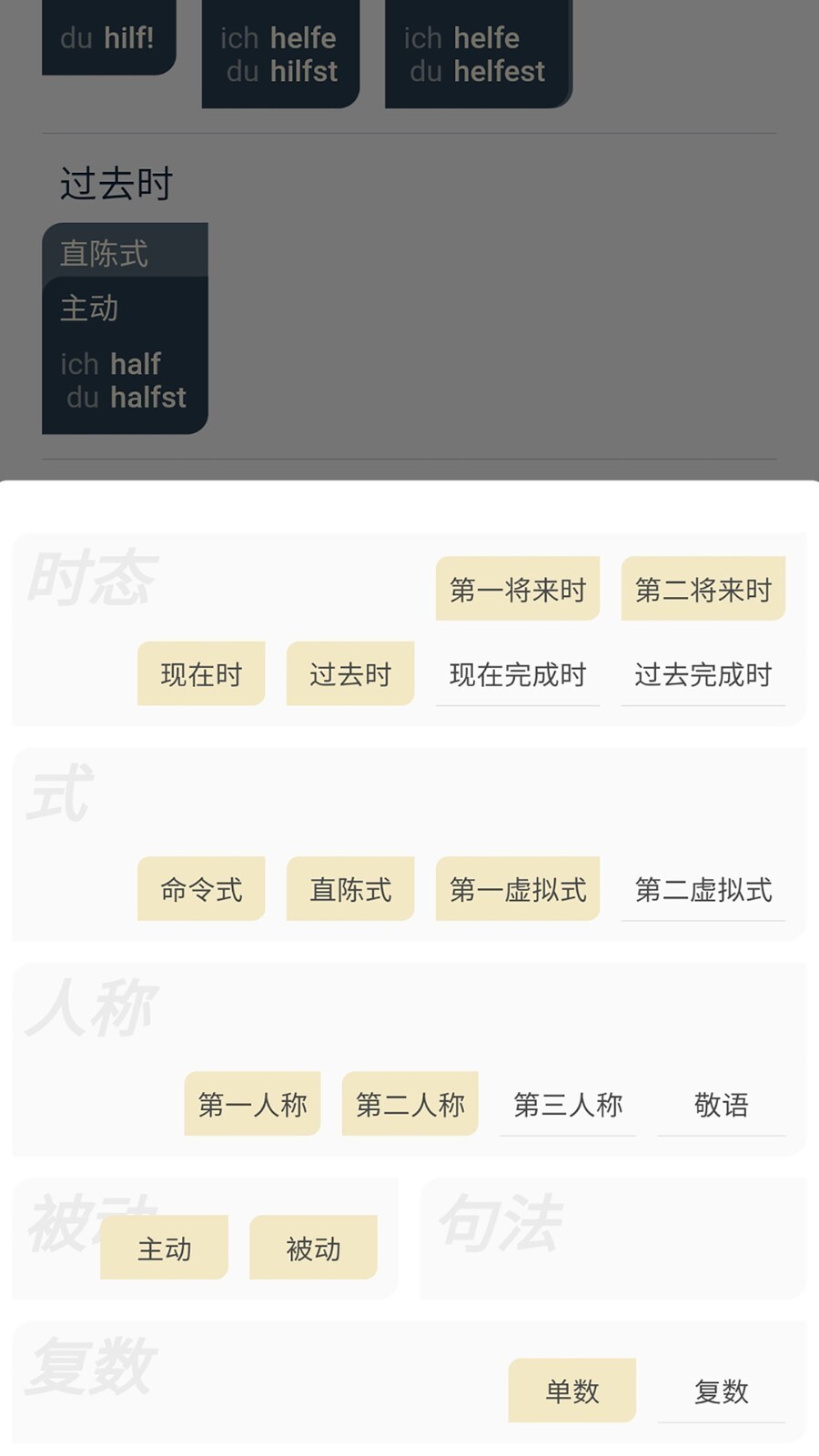Enable the 过去完成时 (past perfect) filter
The image size is (819, 1456).
tap(703, 675)
